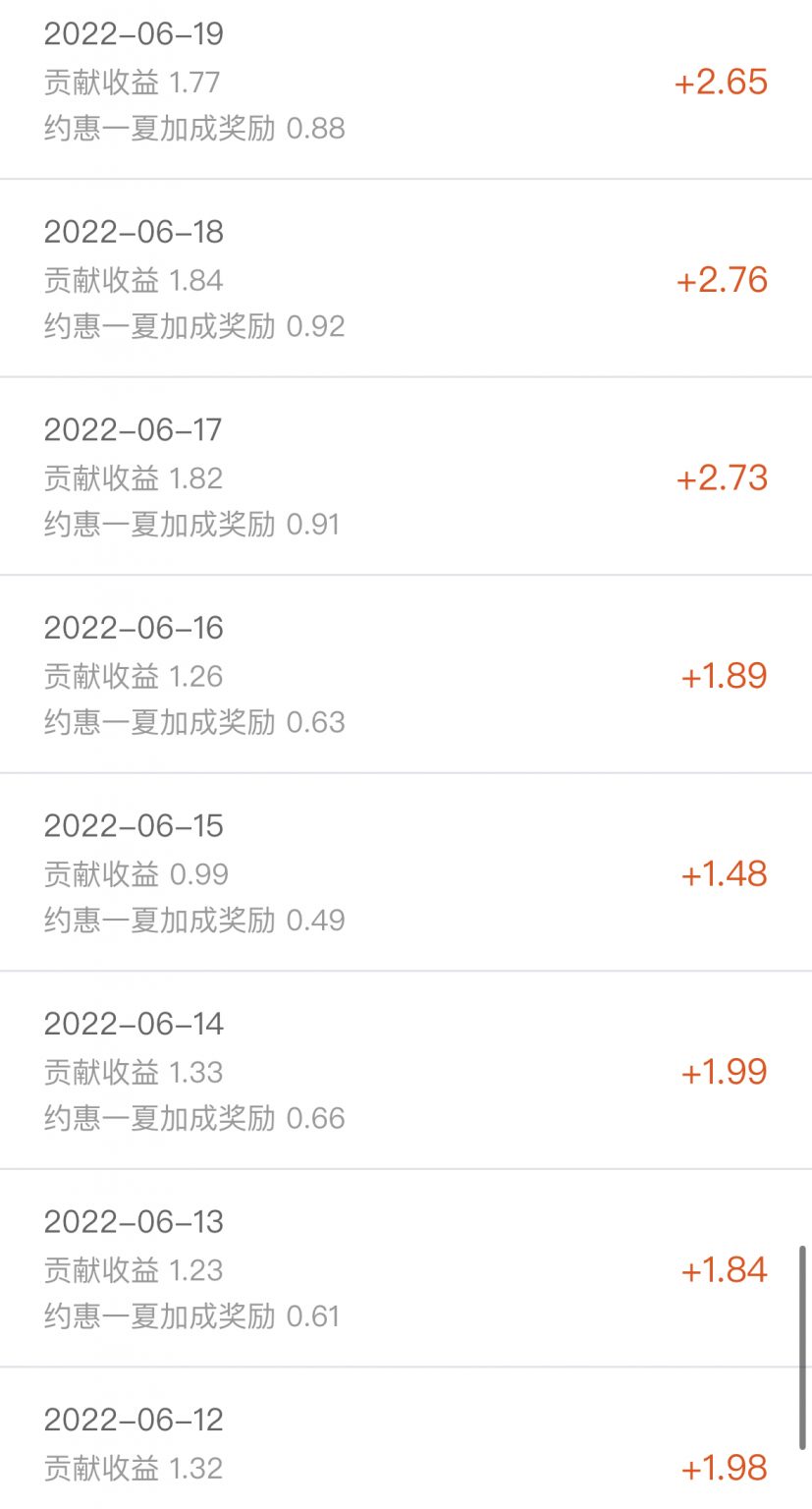Select 贡献收益 1.82 on June 17
This screenshot has height=1509, width=812.
[x=133, y=478]
